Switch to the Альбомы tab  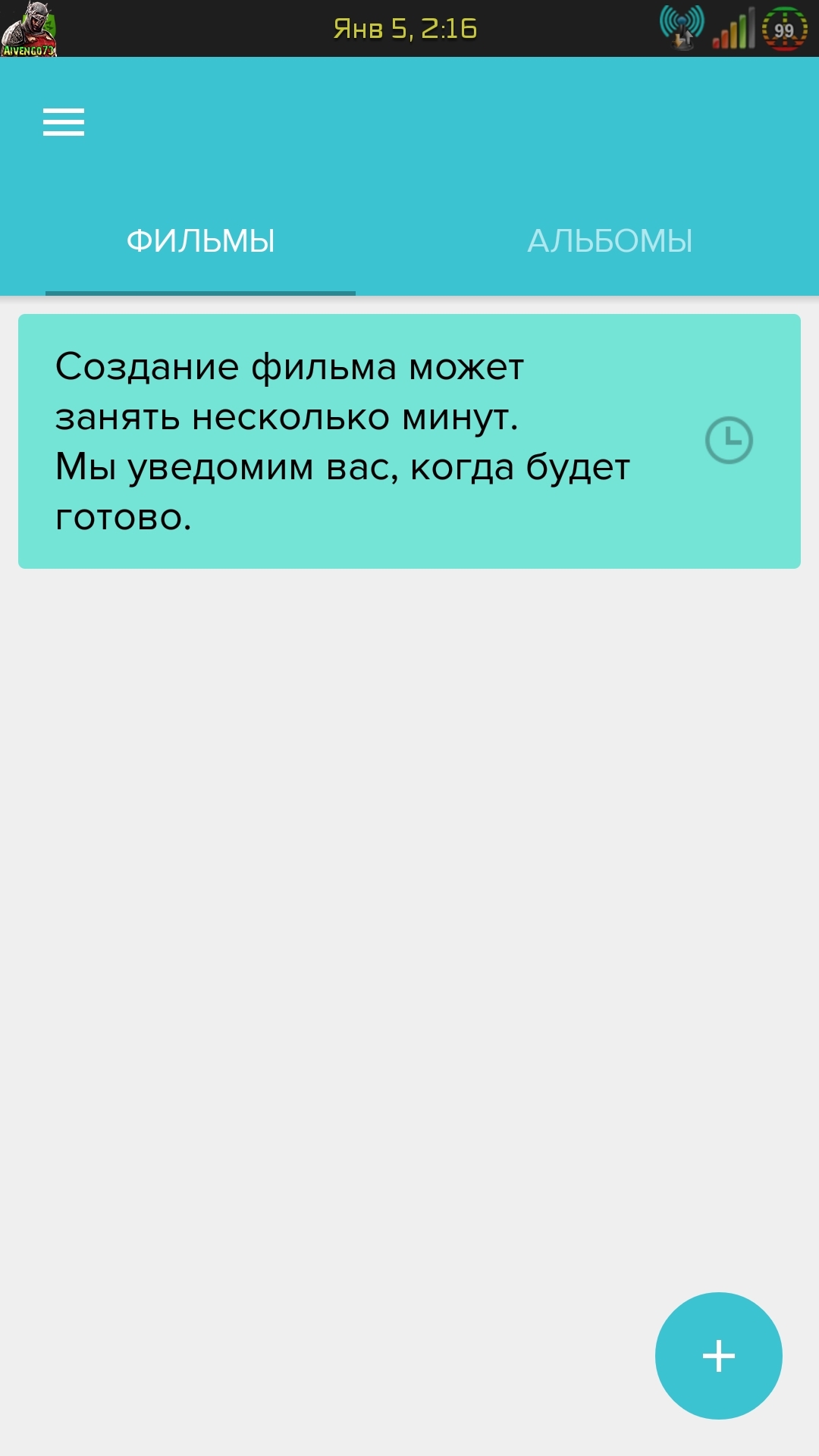610,241
